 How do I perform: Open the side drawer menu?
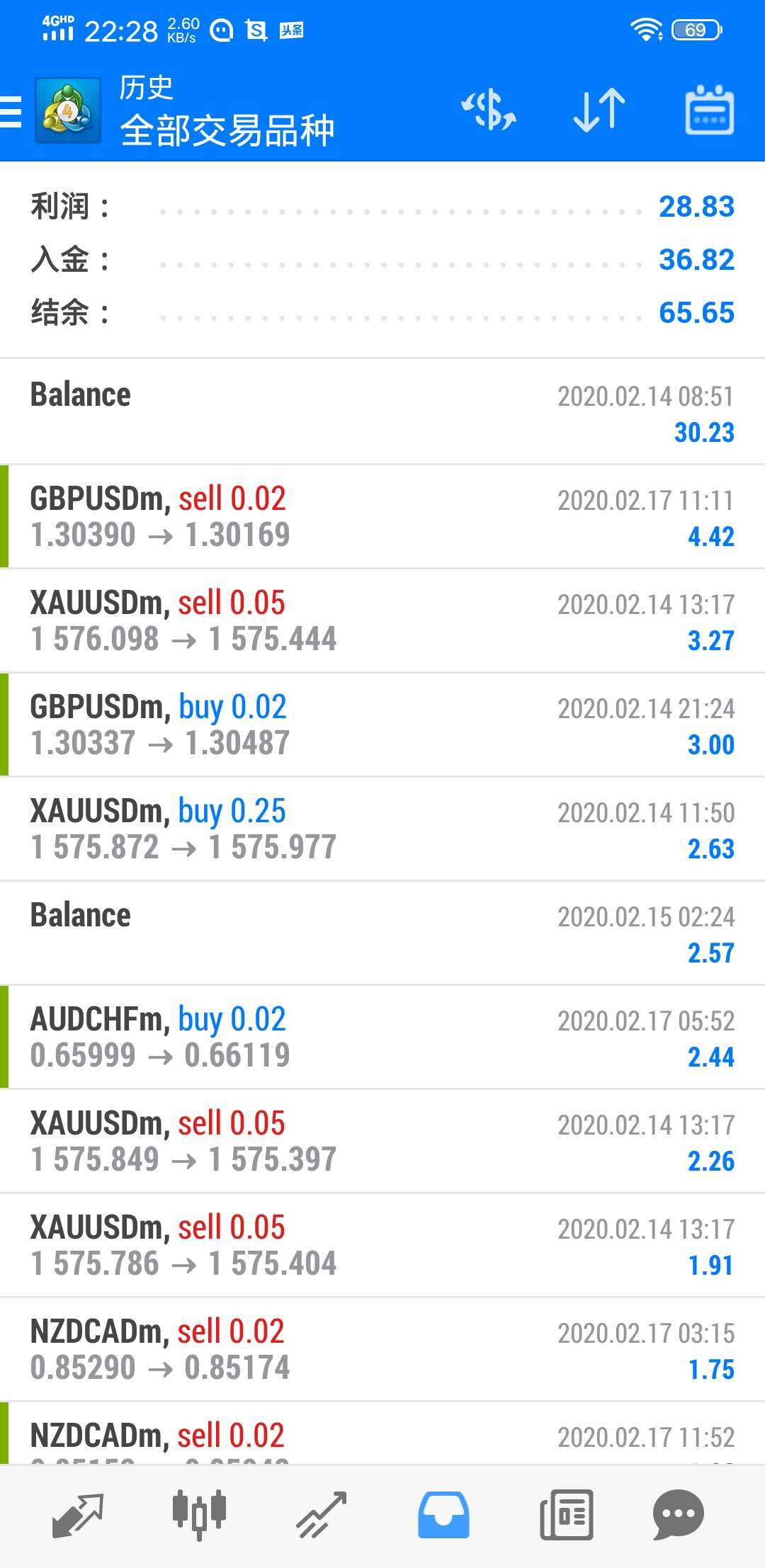click(13, 112)
